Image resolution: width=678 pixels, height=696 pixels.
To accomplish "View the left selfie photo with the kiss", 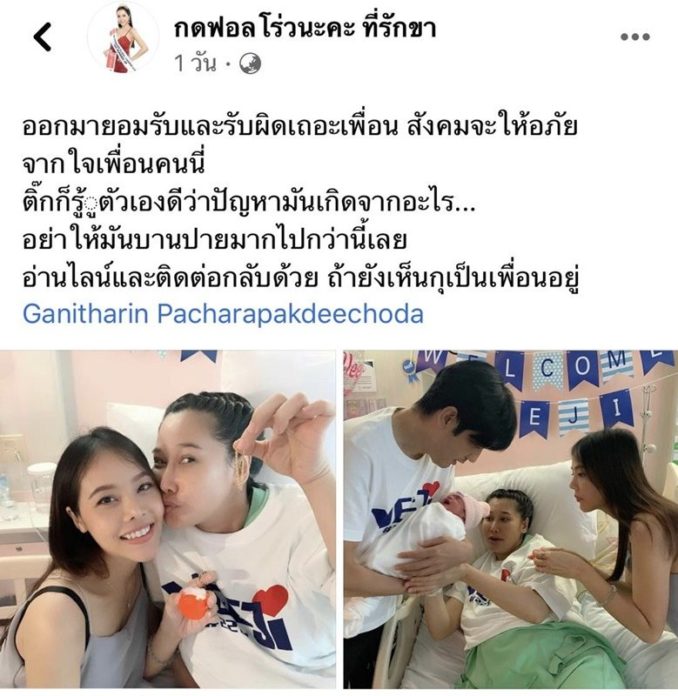I will [x=168, y=518].
